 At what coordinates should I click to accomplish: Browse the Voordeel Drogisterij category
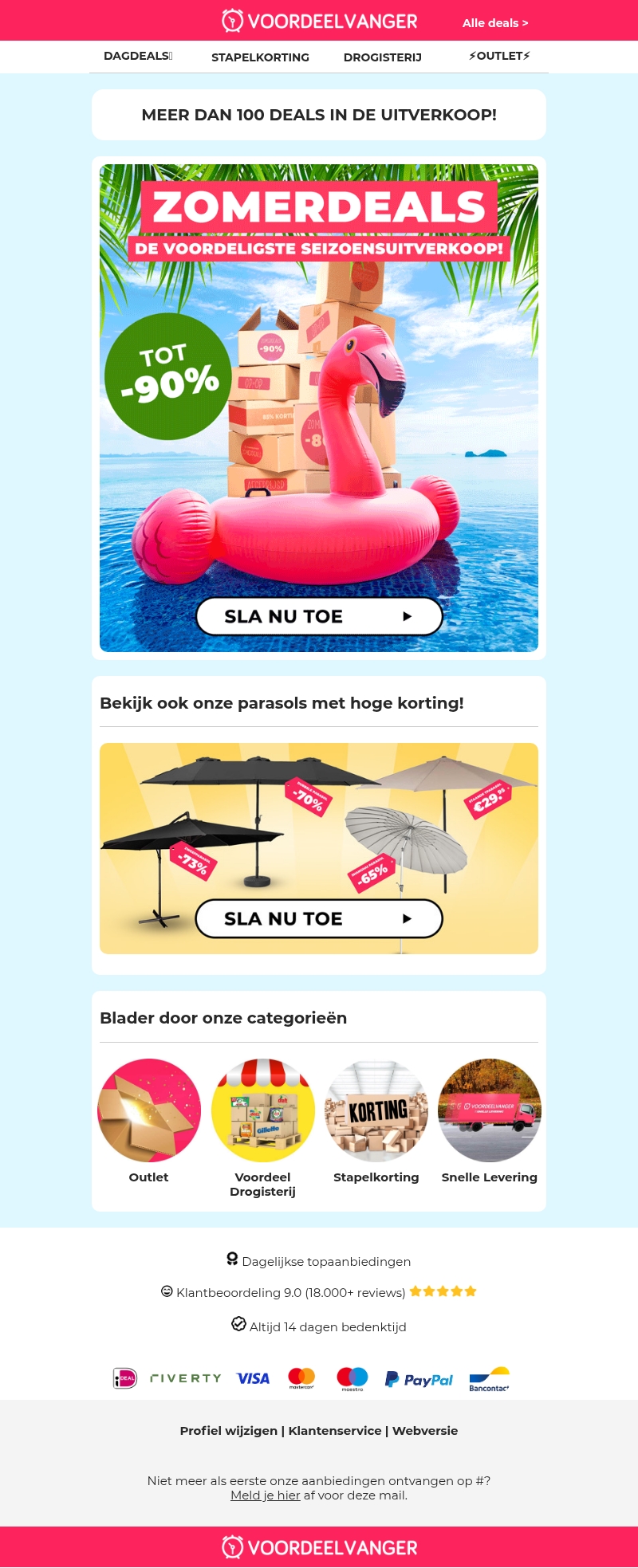(x=262, y=1110)
